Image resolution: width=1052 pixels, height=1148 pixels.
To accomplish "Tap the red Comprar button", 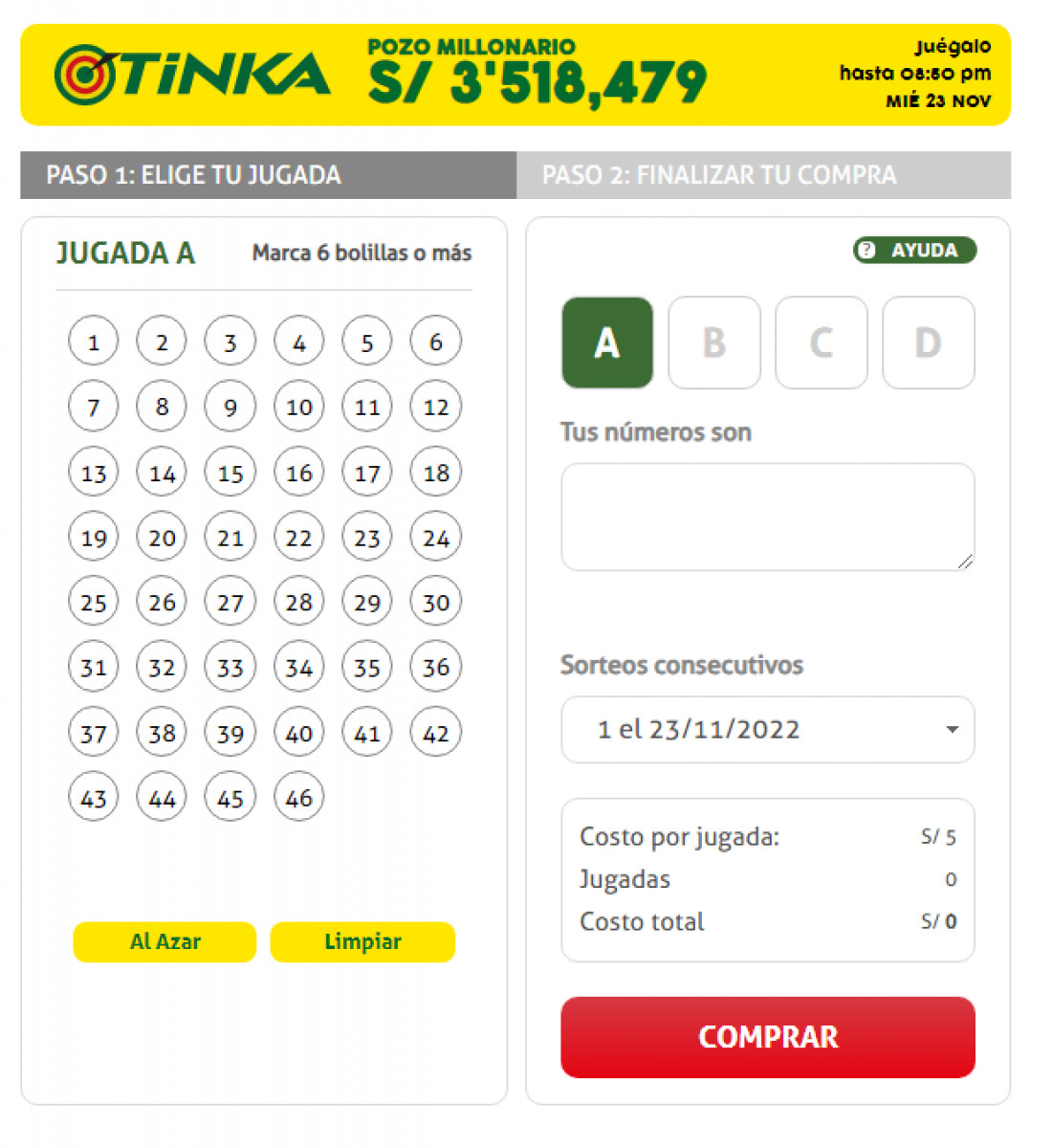I will [x=767, y=1037].
